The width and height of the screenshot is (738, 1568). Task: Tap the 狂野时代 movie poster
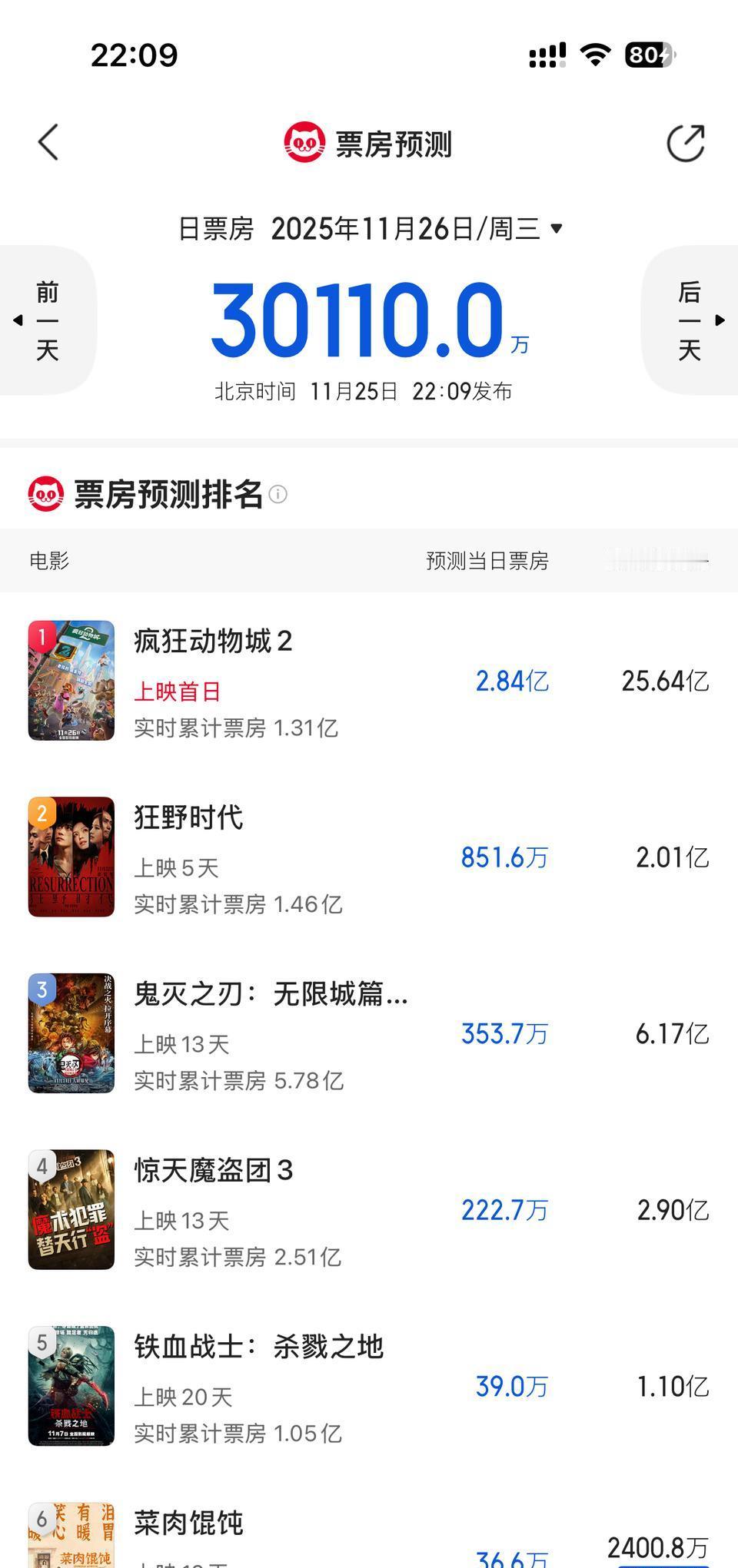71,855
